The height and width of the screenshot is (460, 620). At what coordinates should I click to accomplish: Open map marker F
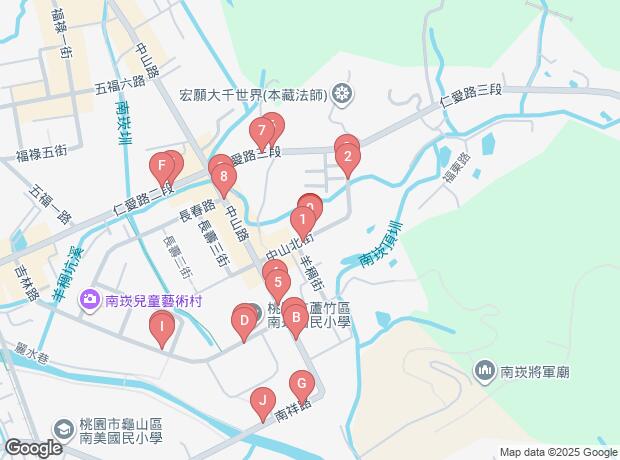click(161, 166)
